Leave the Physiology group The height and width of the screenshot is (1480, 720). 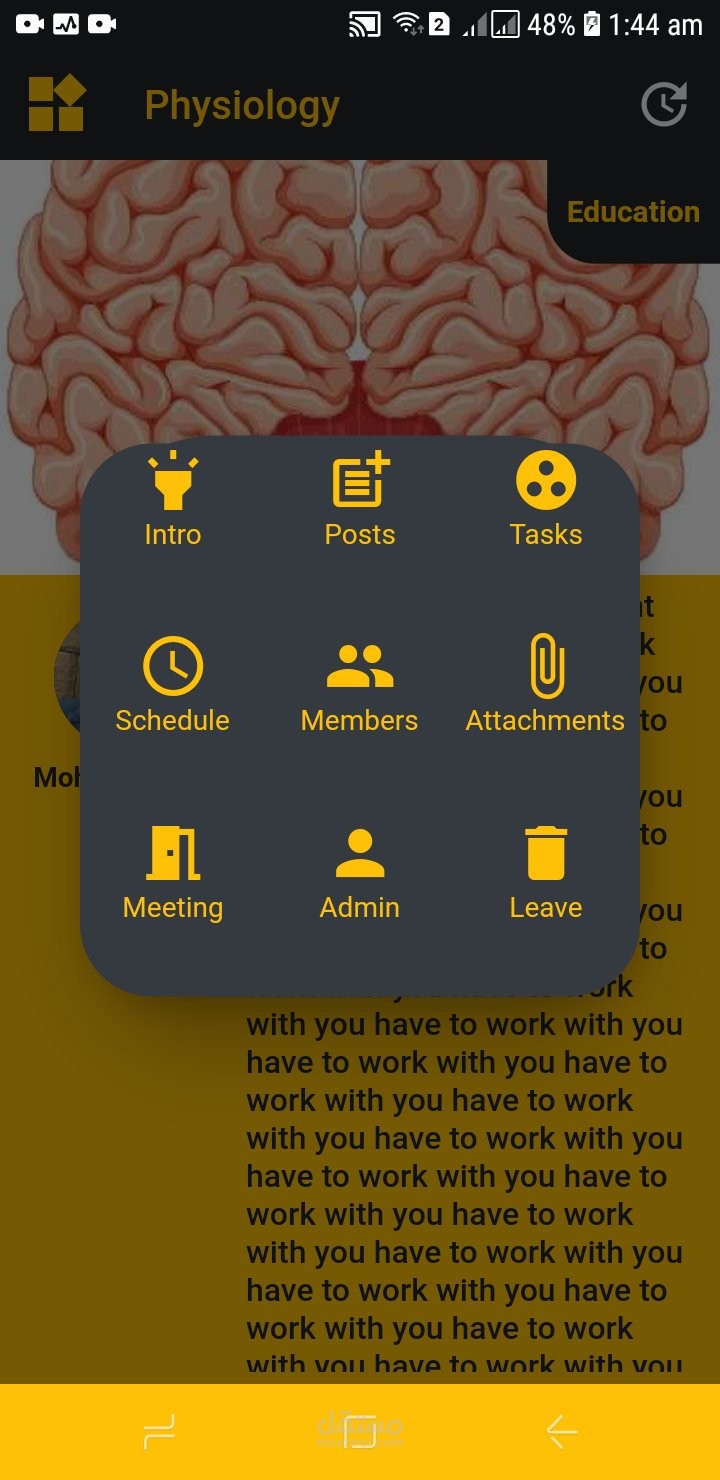[x=546, y=873]
